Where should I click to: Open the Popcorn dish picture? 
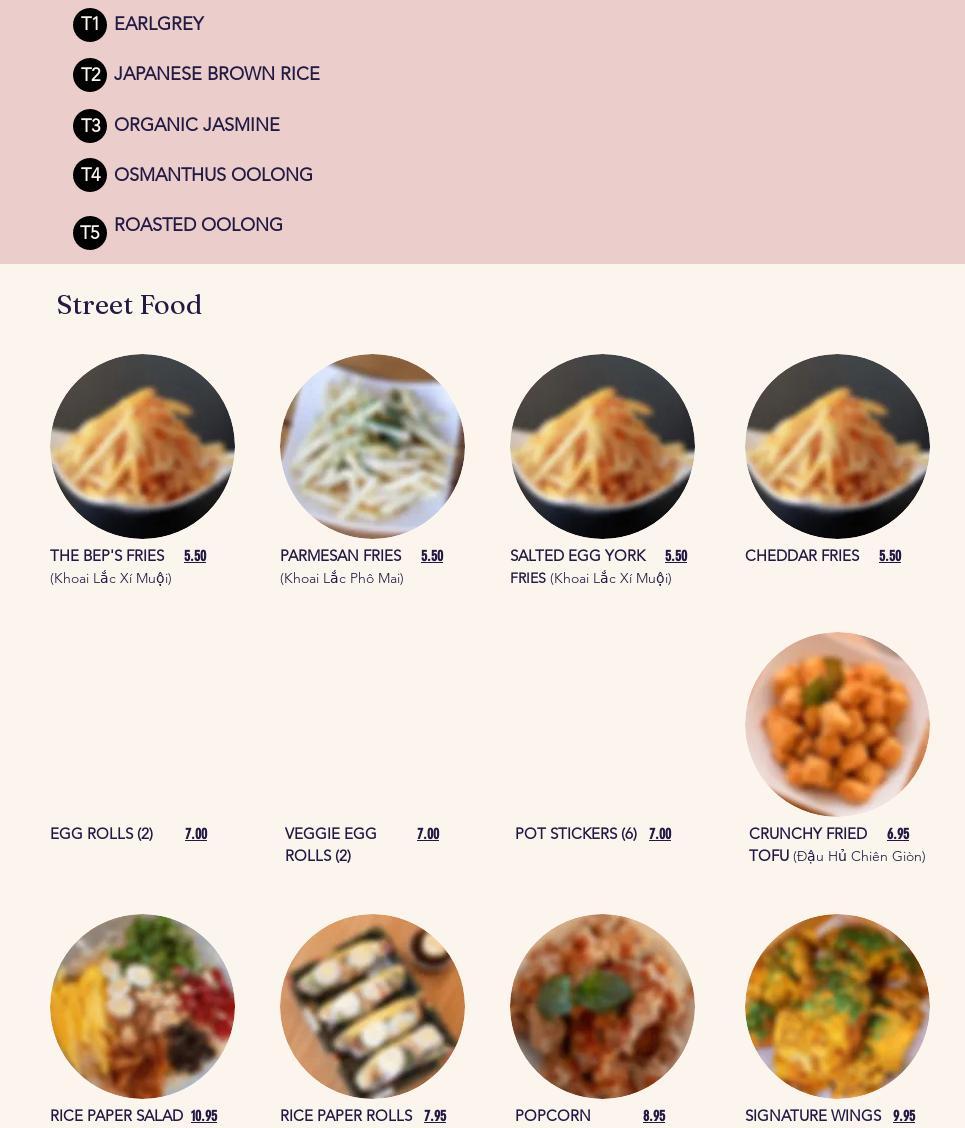point(602,1006)
